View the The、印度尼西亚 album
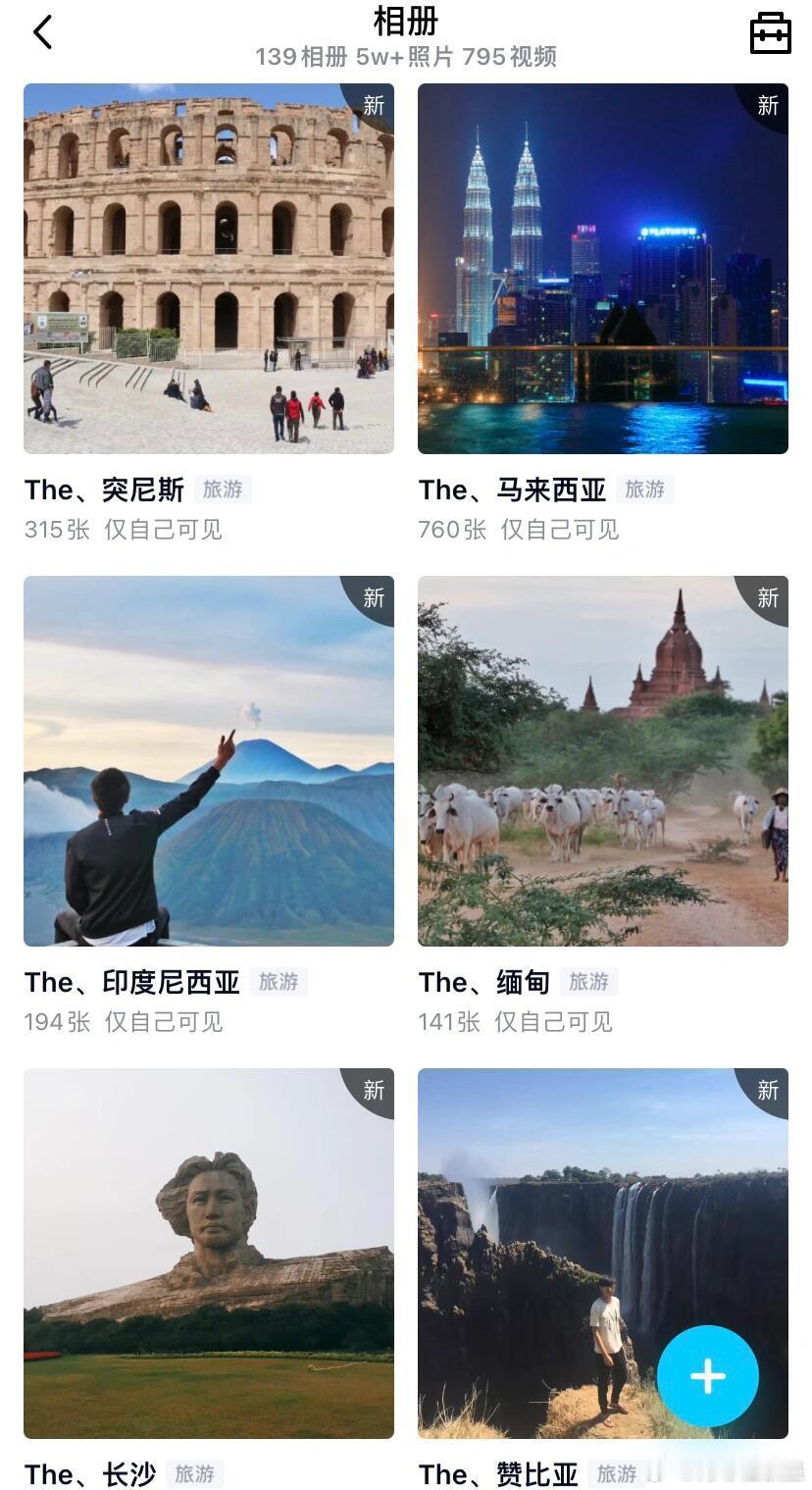The width and height of the screenshot is (812, 1490). click(209, 761)
